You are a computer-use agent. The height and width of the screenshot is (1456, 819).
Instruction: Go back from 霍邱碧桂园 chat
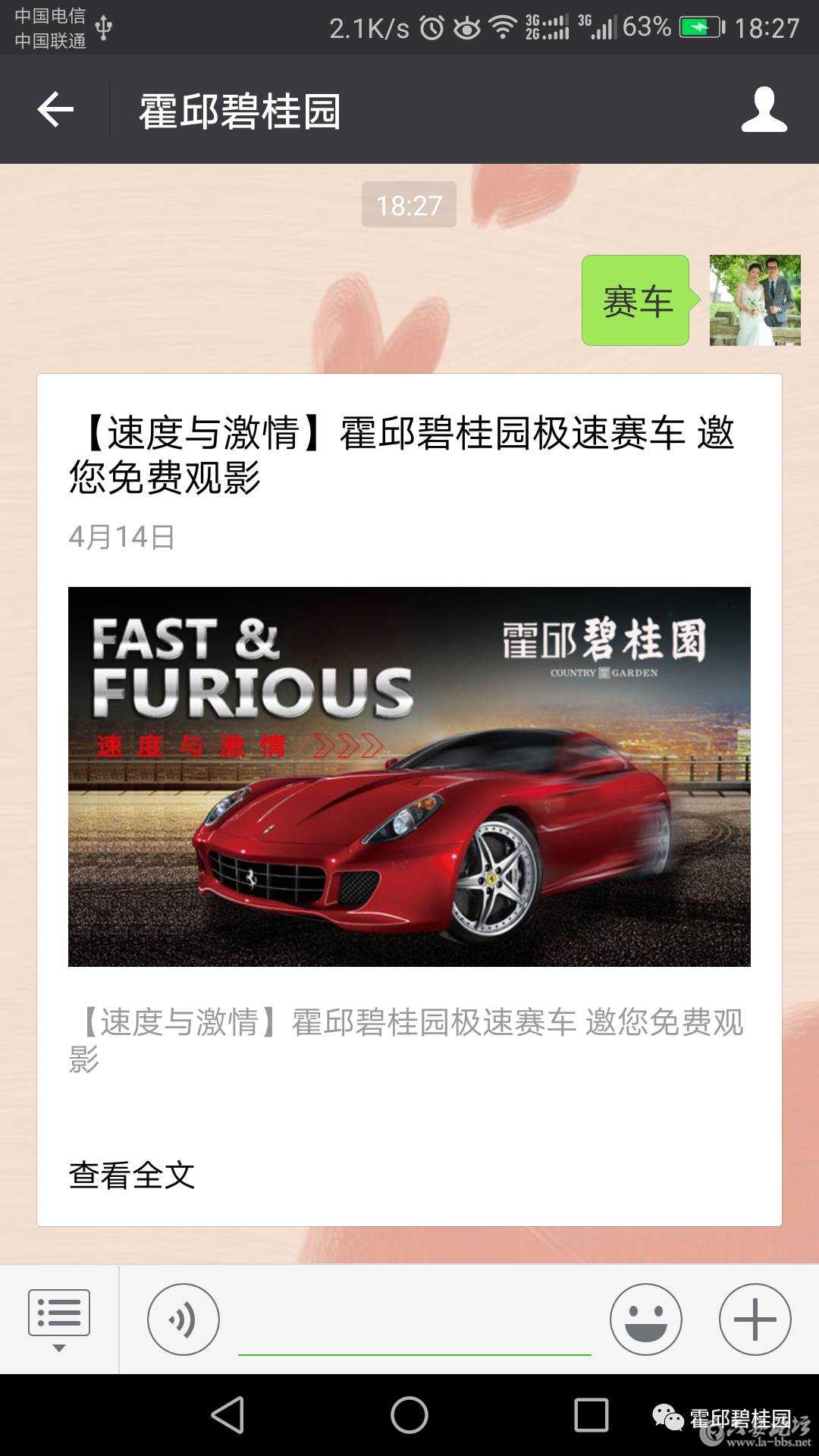(55, 111)
